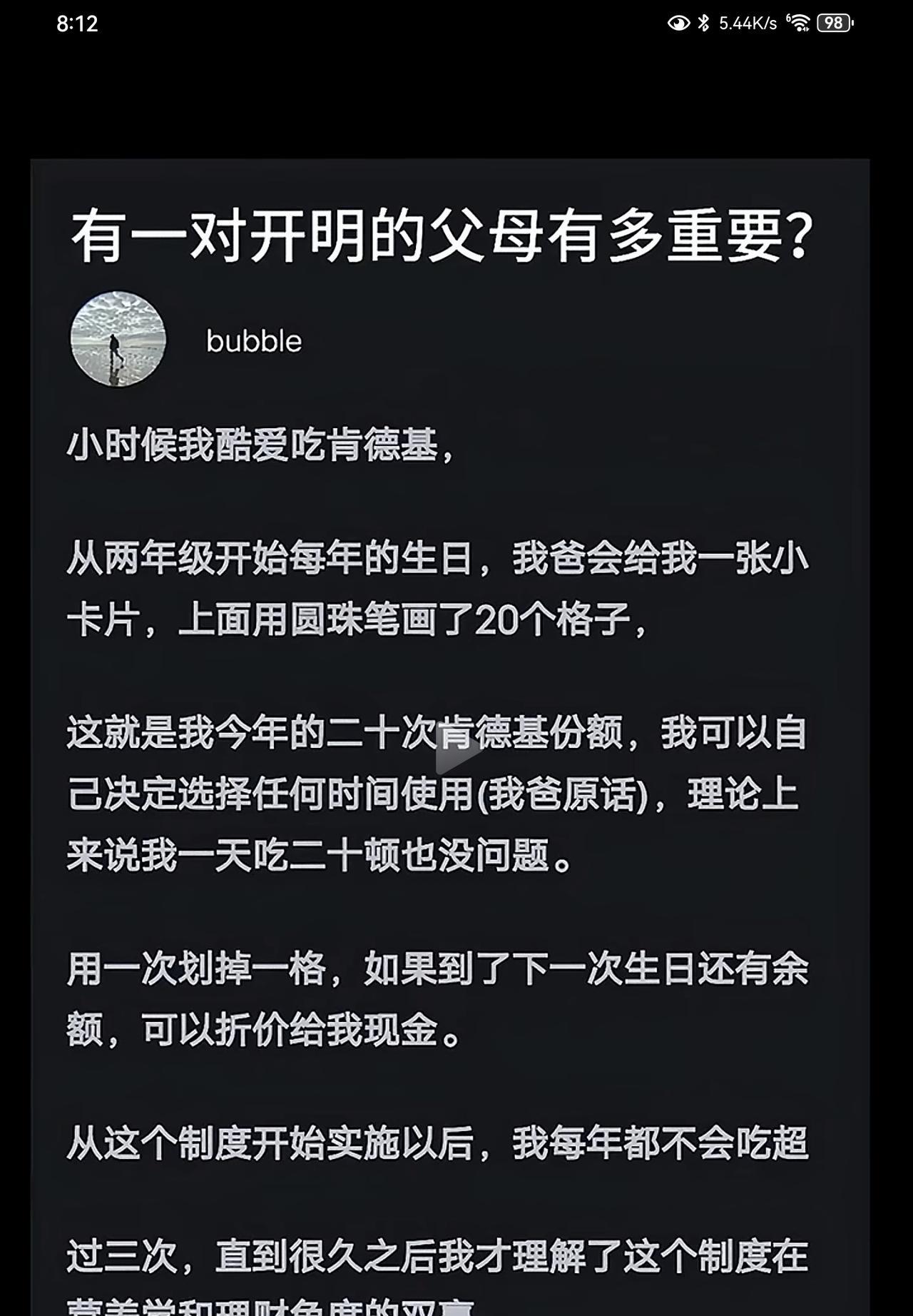Image resolution: width=913 pixels, height=1316 pixels.
Task: Click the 6G badge on the WiFi icon
Action: tap(788, 18)
